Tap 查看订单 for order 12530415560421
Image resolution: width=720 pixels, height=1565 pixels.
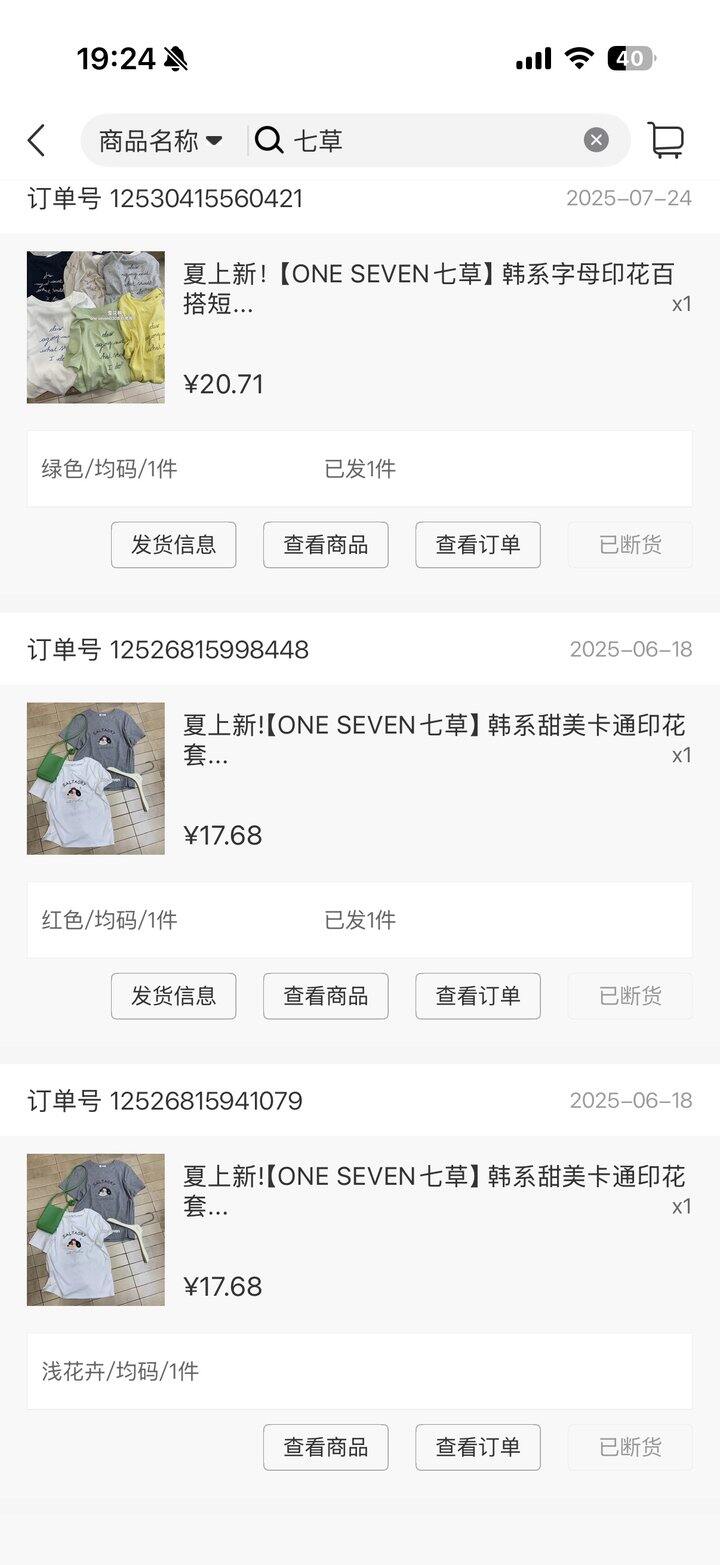(478, 545)
